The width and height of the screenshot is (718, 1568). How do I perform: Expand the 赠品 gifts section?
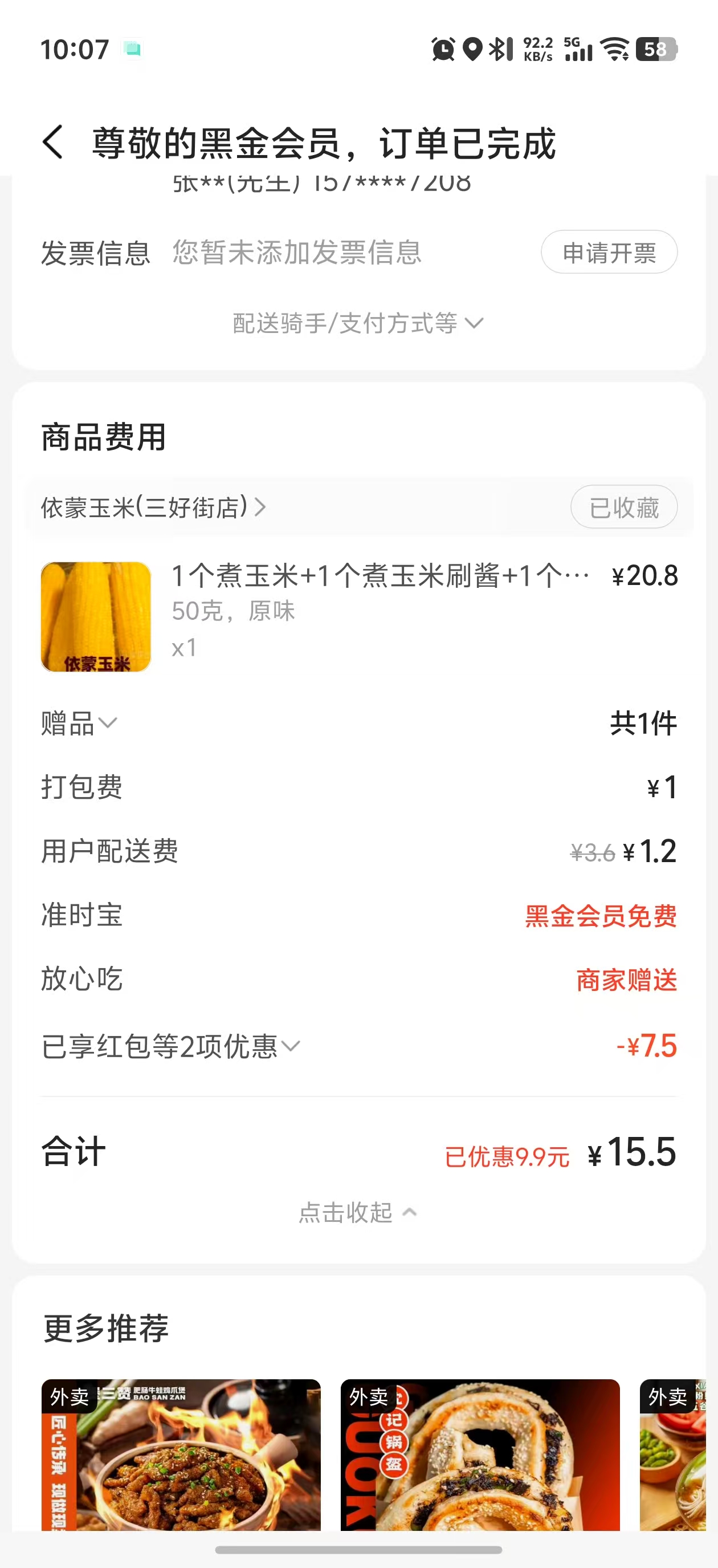tap(79, 723)
